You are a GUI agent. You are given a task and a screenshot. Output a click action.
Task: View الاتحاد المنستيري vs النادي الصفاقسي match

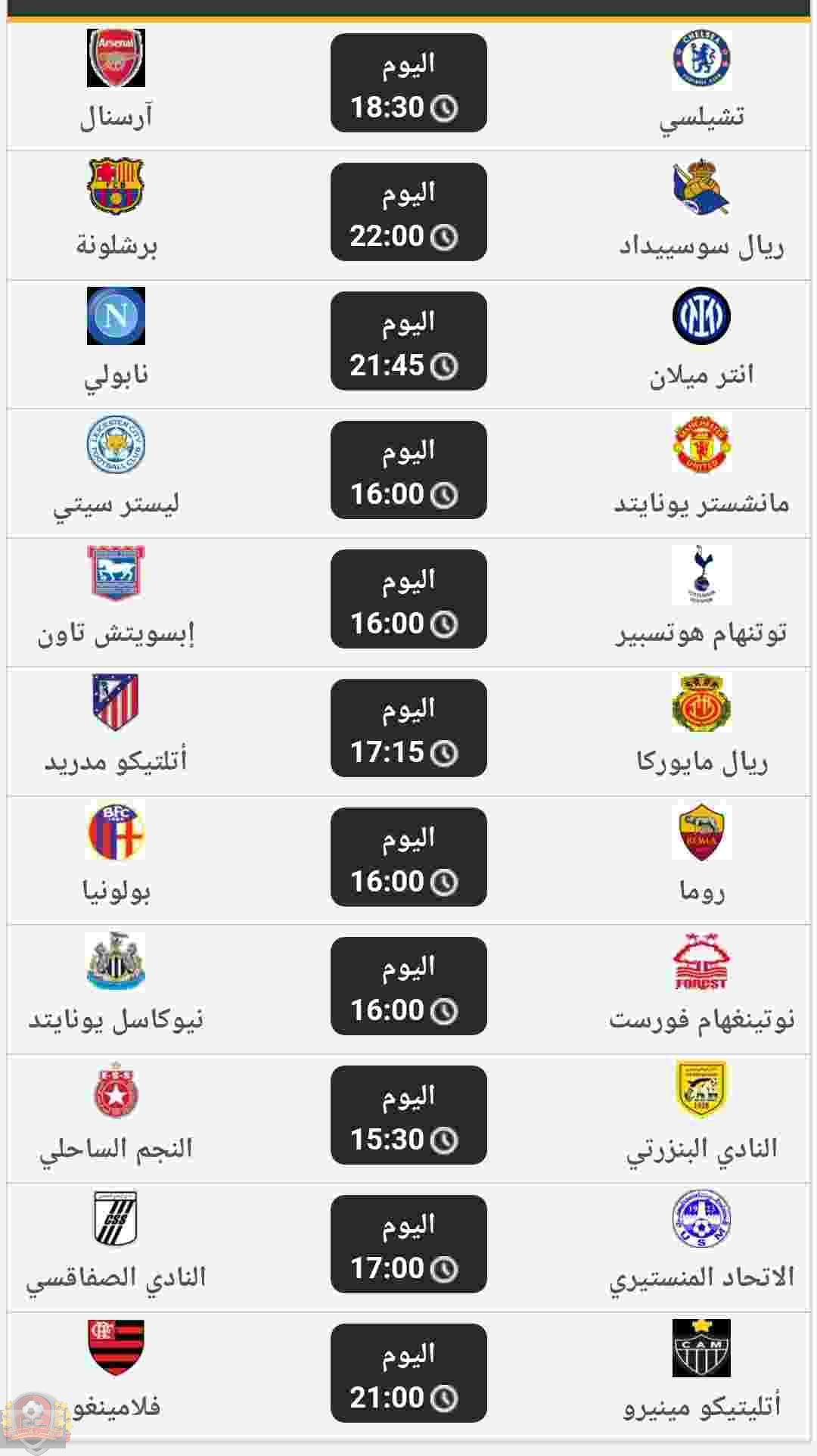click(x=408, y=1245)
